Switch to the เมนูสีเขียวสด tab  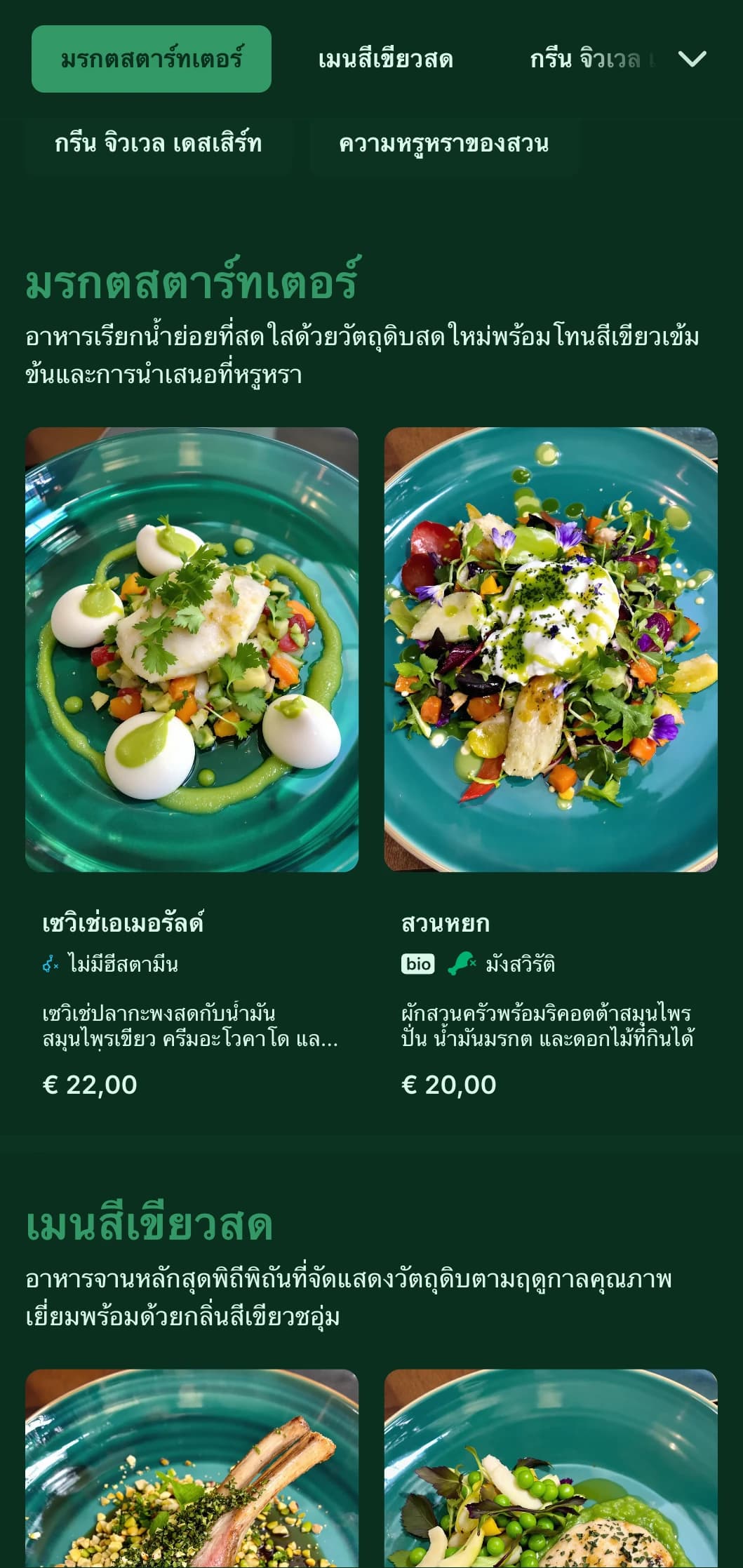[x=385, y=59]
